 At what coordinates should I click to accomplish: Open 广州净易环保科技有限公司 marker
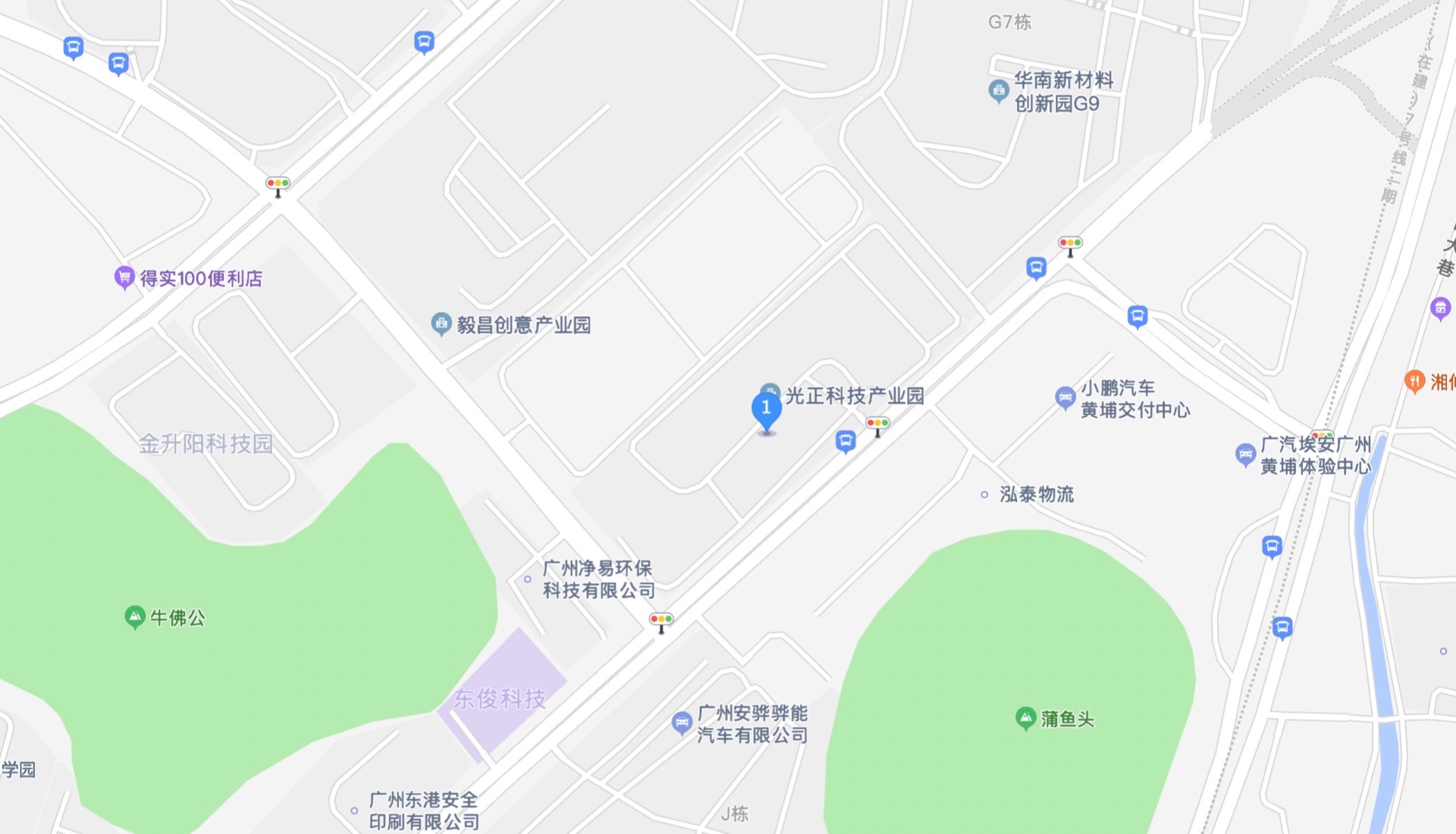[528, 579]
